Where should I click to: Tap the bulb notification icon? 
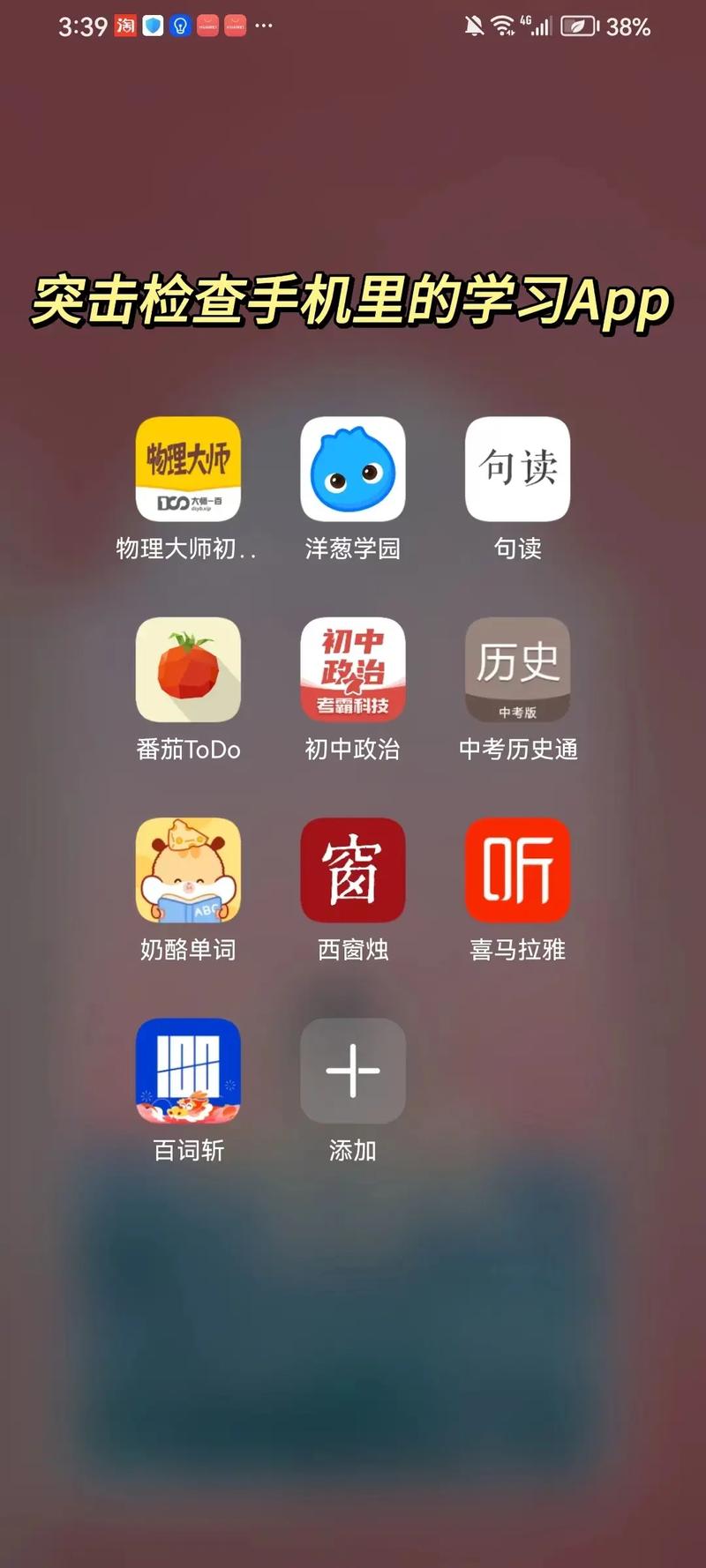pyautogui.click(x=179, y=26)
